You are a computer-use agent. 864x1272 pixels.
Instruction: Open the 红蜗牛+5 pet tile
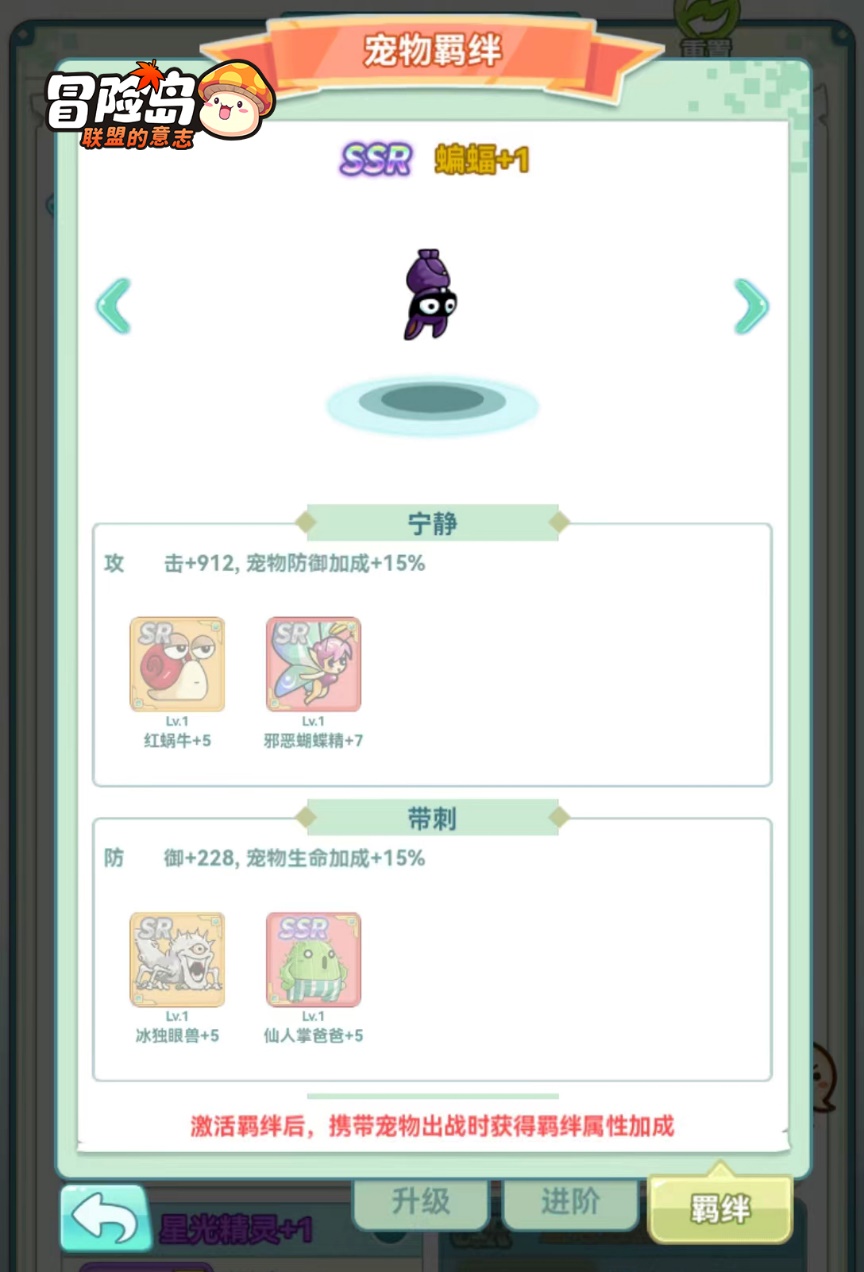[x=177, y=664]
